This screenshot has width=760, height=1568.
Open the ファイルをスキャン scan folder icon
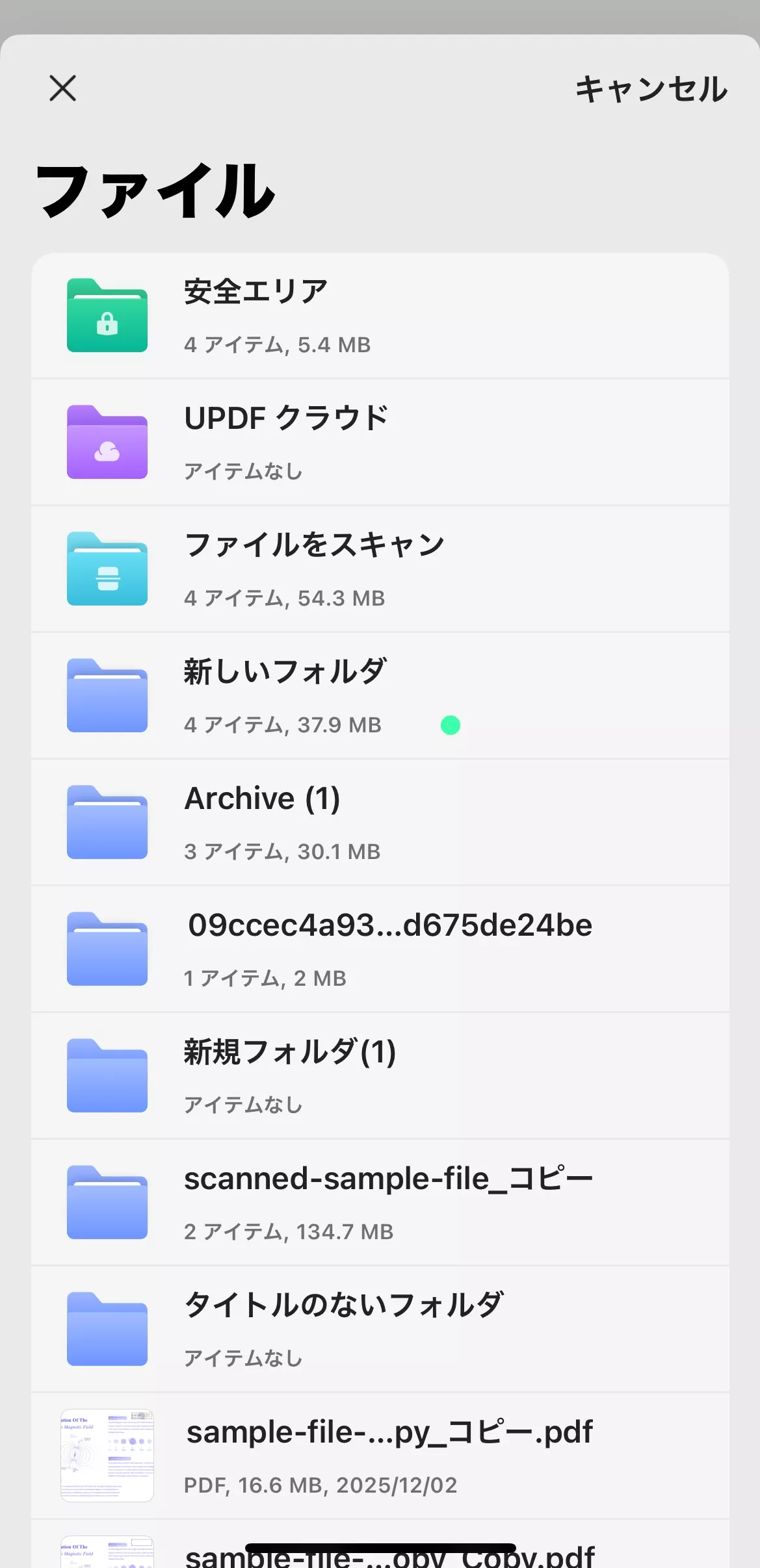(107, 569)
